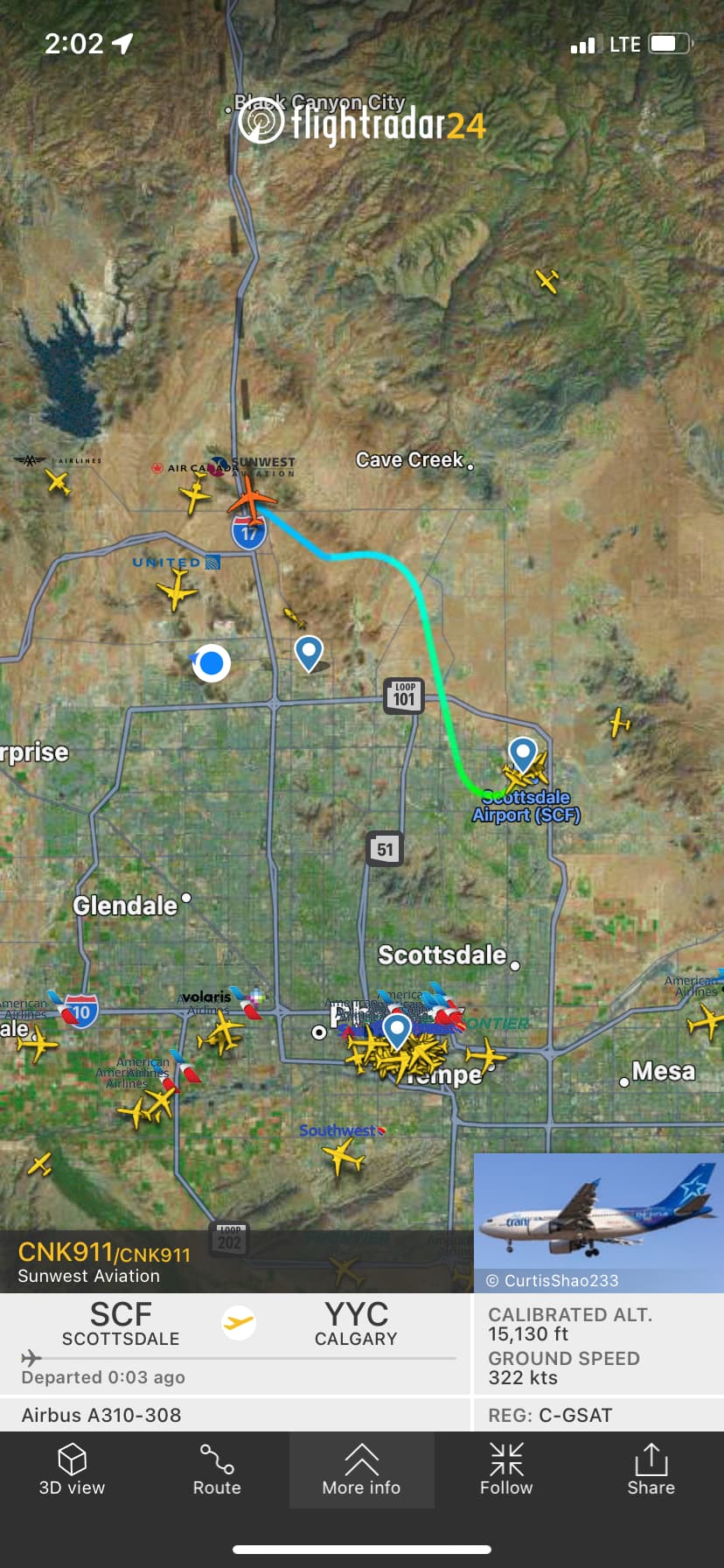Expand More info panel

[361, 1470]
